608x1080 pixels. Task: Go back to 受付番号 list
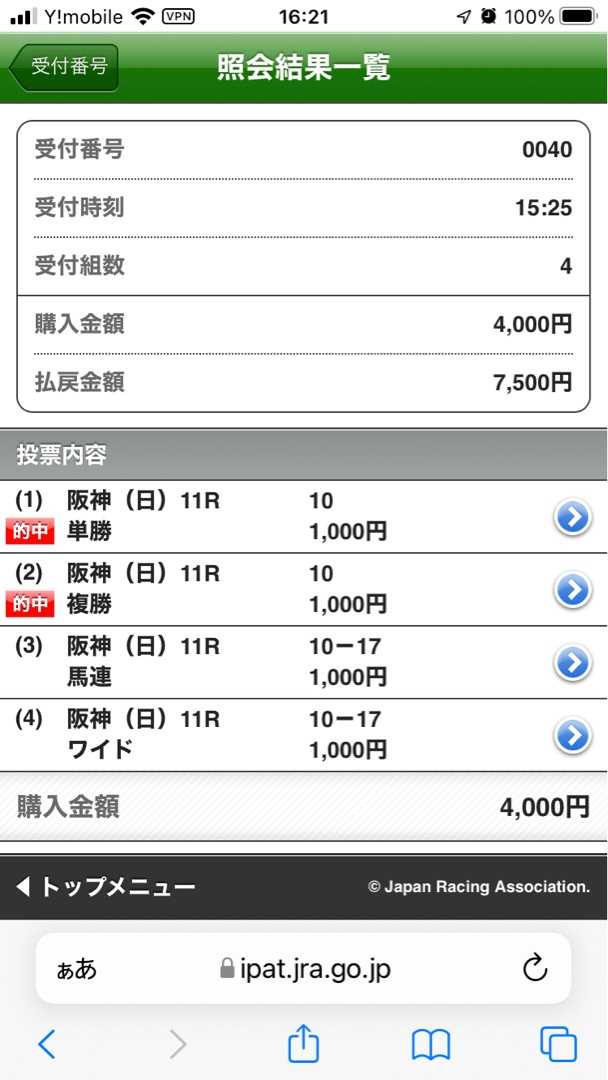(x=64, y=67)
